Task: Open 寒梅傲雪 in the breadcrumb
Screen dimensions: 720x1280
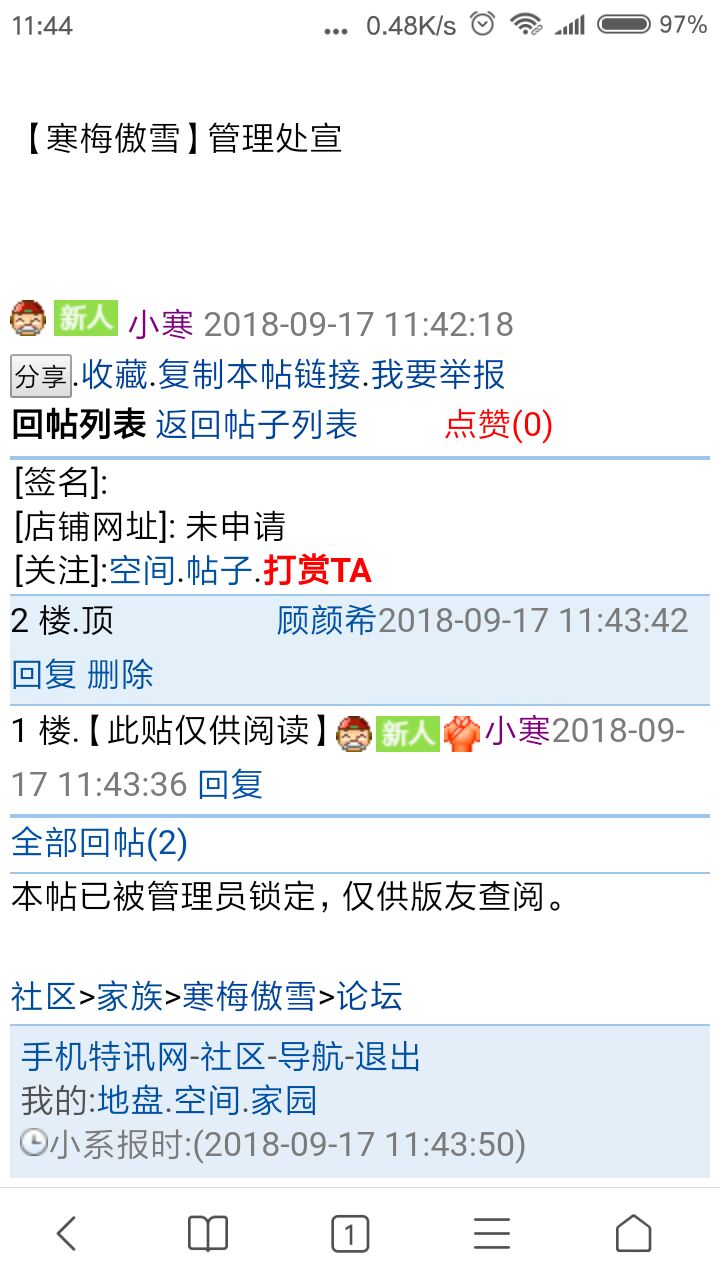Action: click(x=249, y=996)
